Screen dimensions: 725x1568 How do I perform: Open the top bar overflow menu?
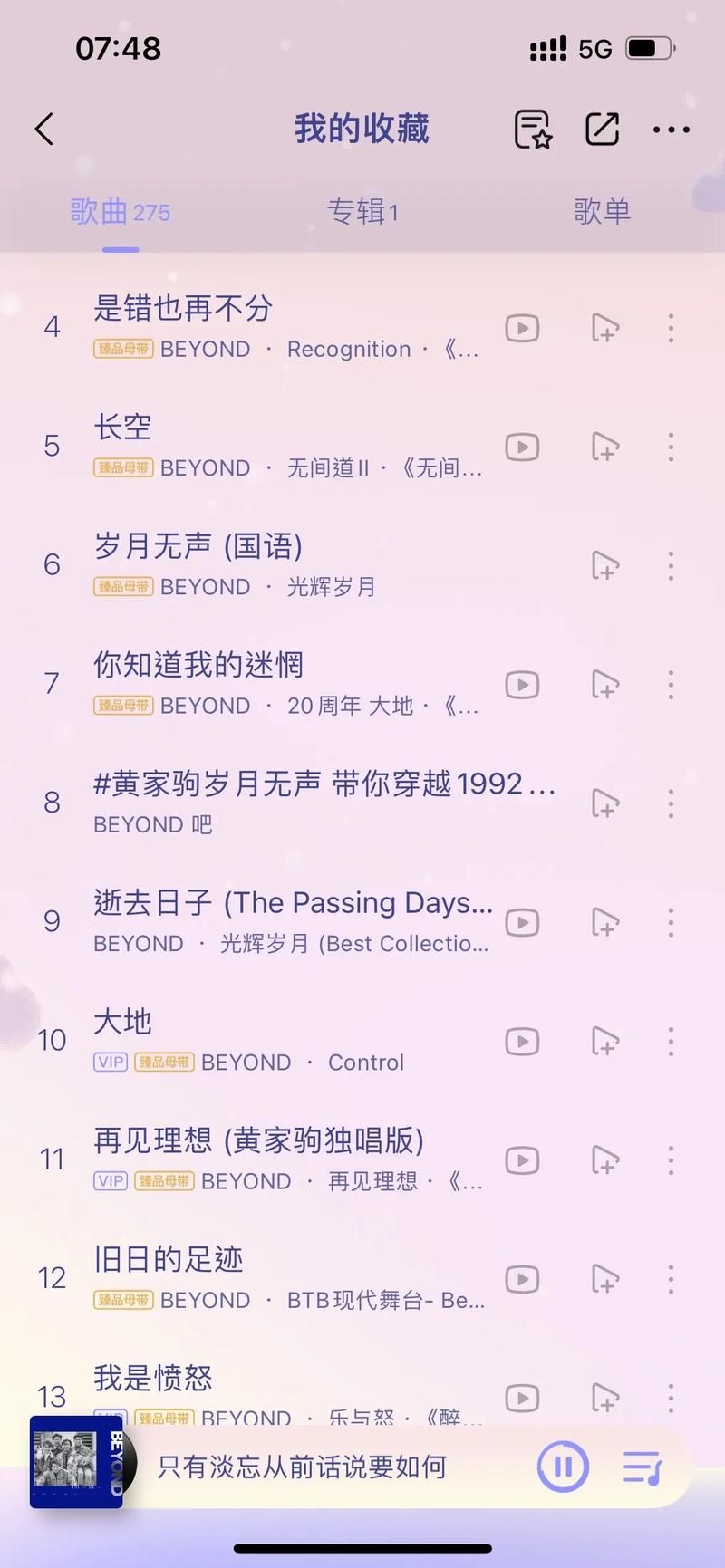click(x=671, y=130)
